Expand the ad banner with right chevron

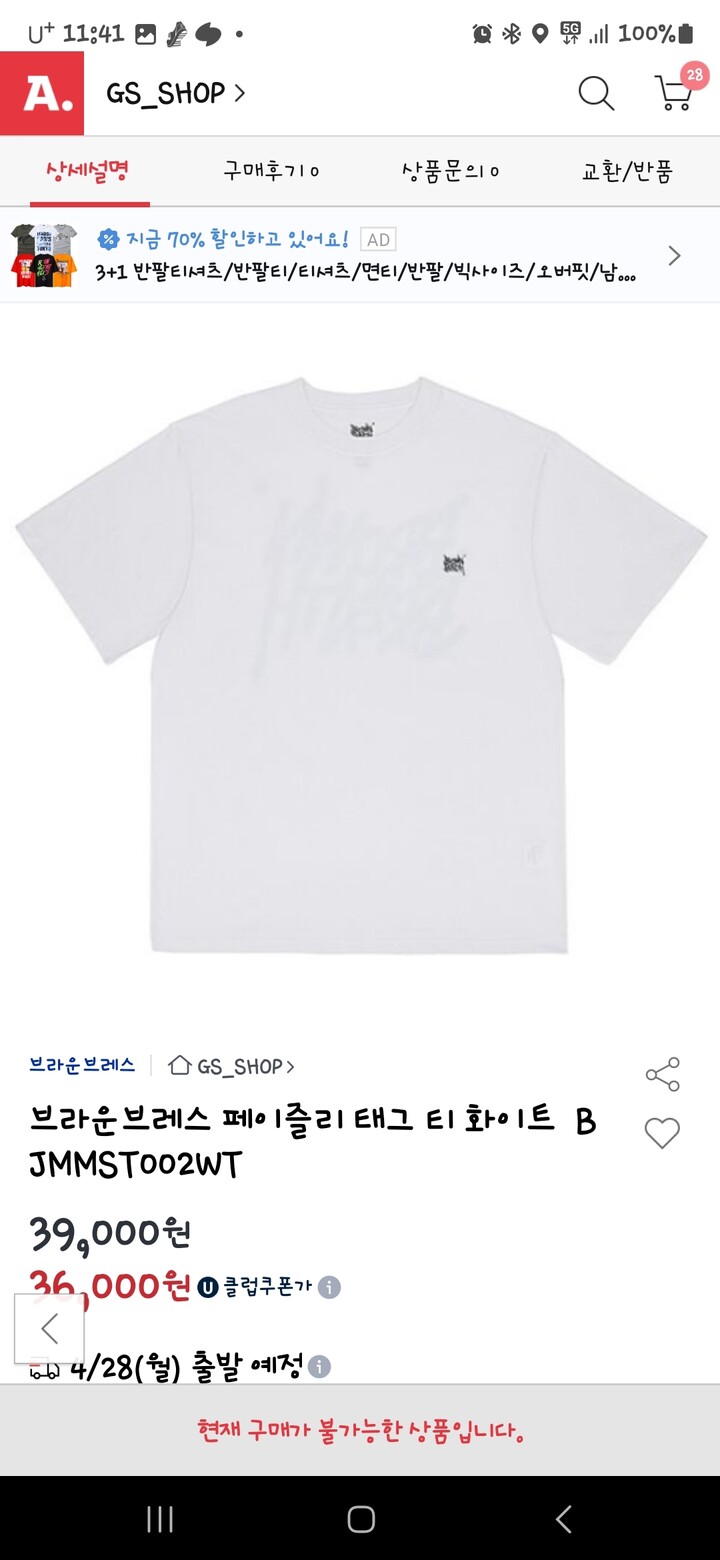pyautogui.click(x=675, y=255)
